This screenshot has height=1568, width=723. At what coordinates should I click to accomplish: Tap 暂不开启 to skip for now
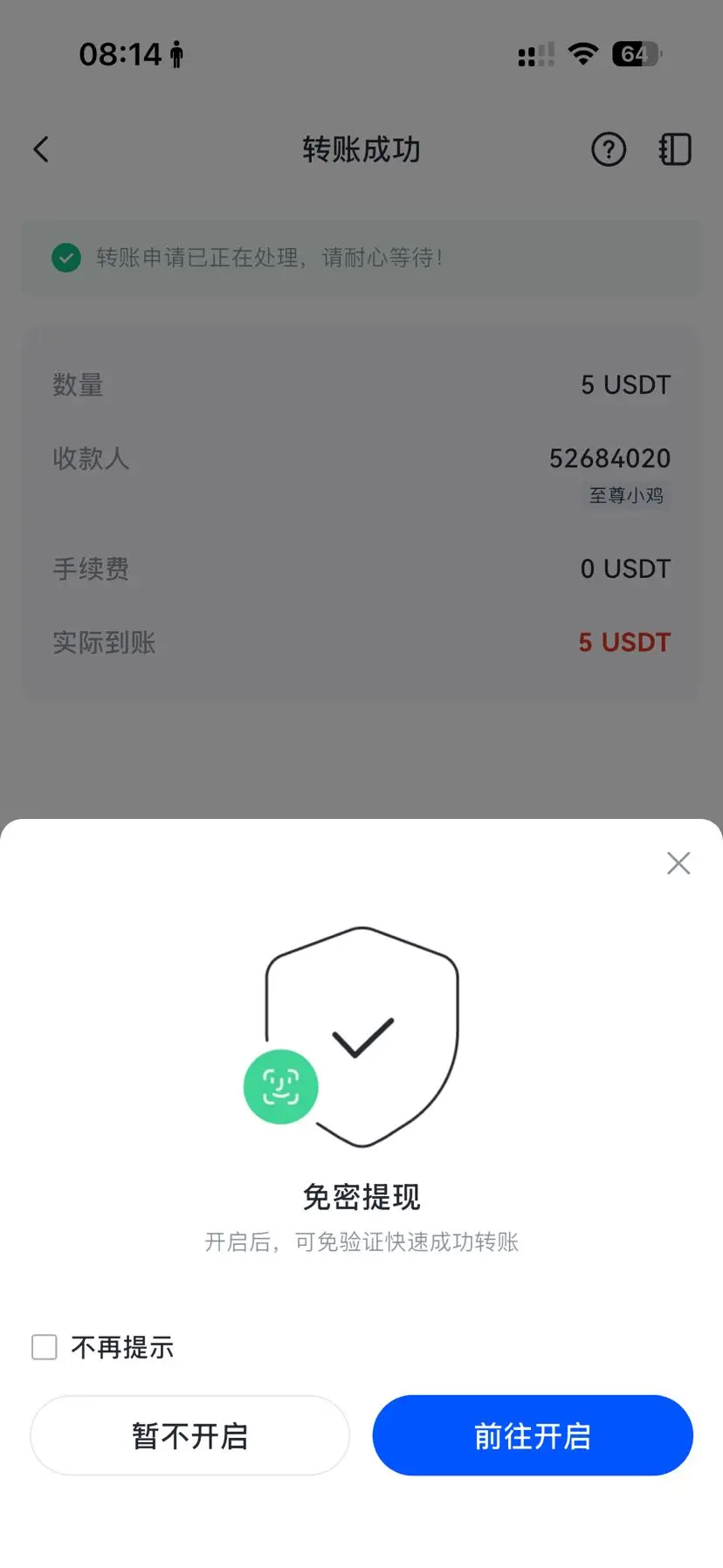[x=189, y=1435]
